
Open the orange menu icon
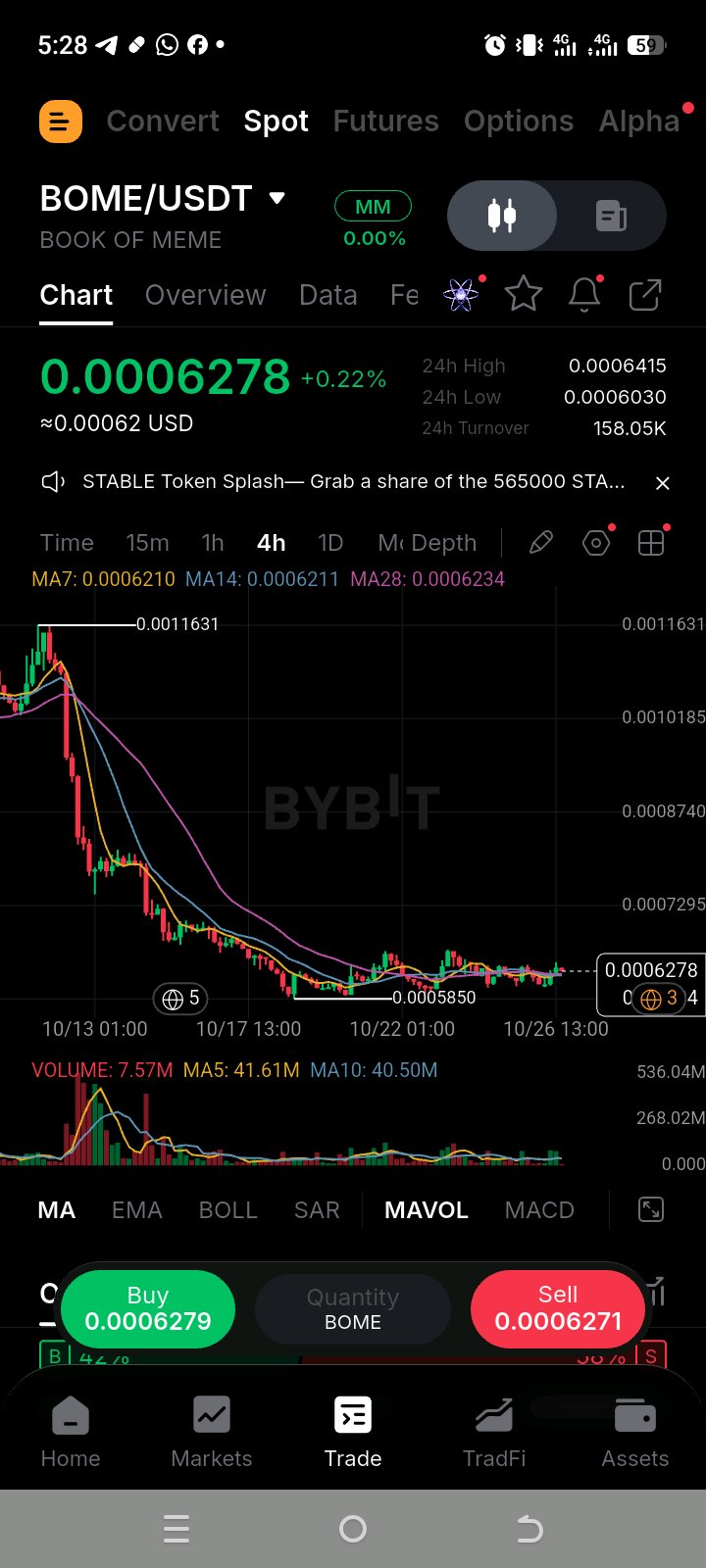[x=60, y=122]
